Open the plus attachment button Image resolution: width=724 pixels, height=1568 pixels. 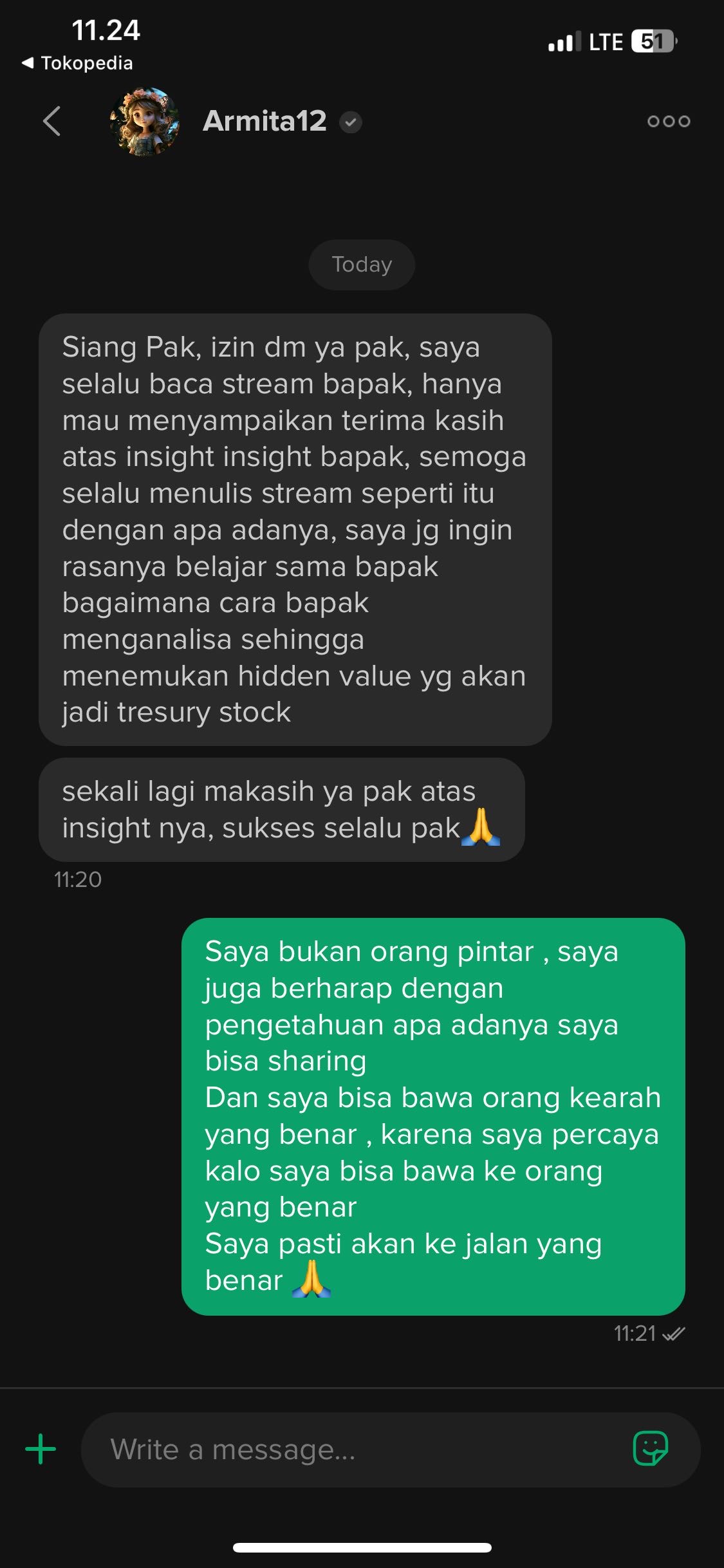[41, 1449]
